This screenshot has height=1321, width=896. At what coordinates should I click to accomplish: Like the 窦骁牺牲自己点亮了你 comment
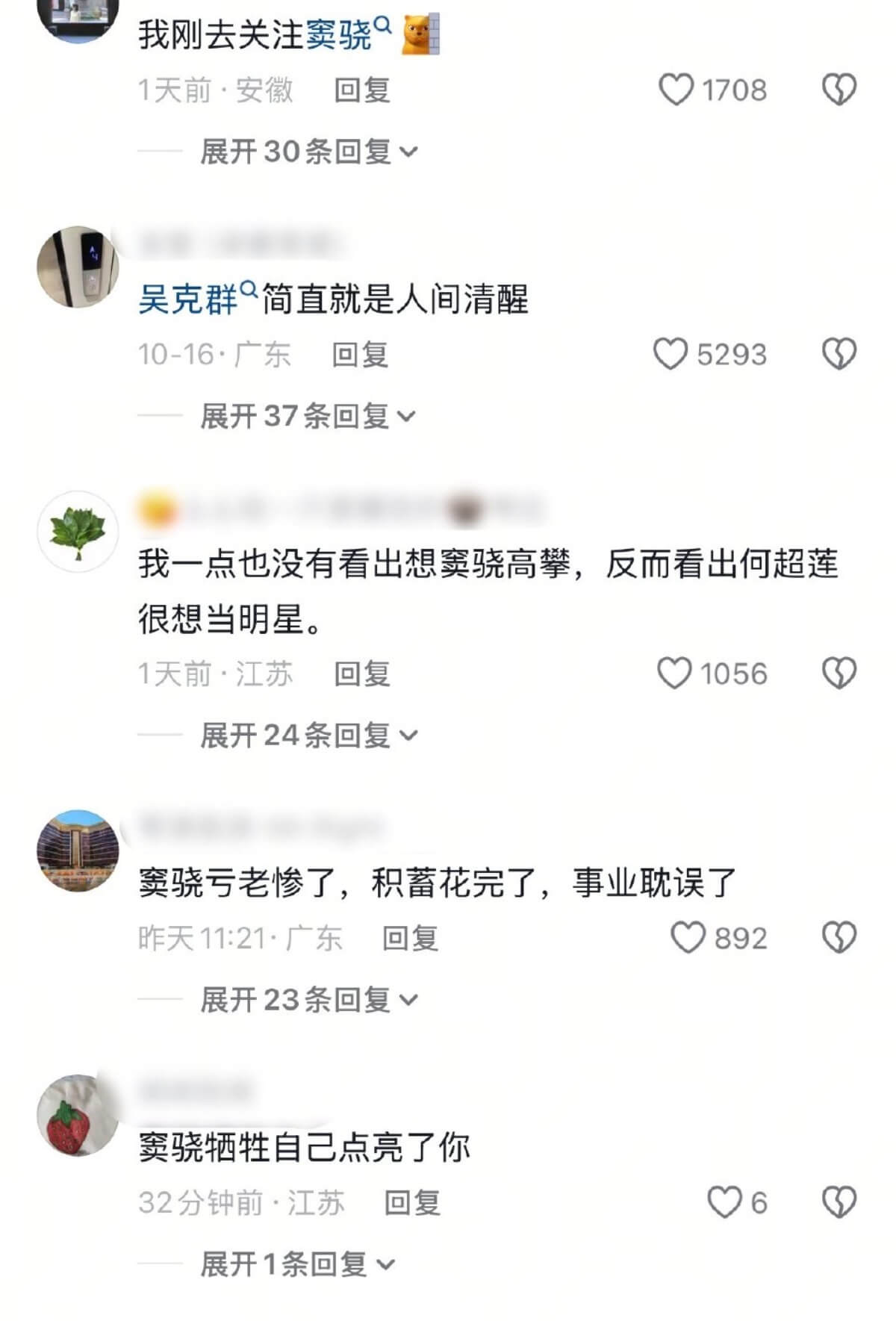724,1202
